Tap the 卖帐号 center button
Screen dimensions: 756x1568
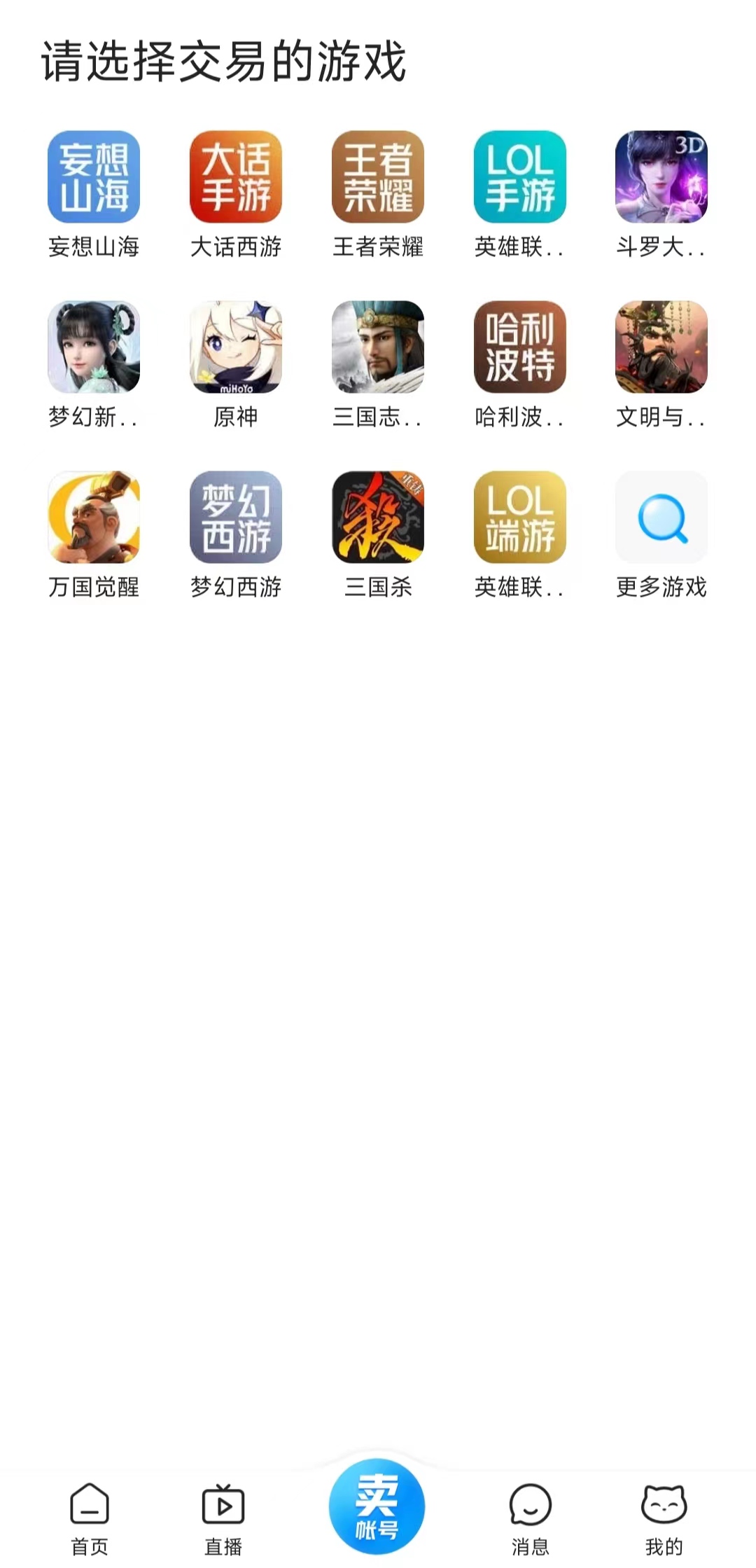377,1504
